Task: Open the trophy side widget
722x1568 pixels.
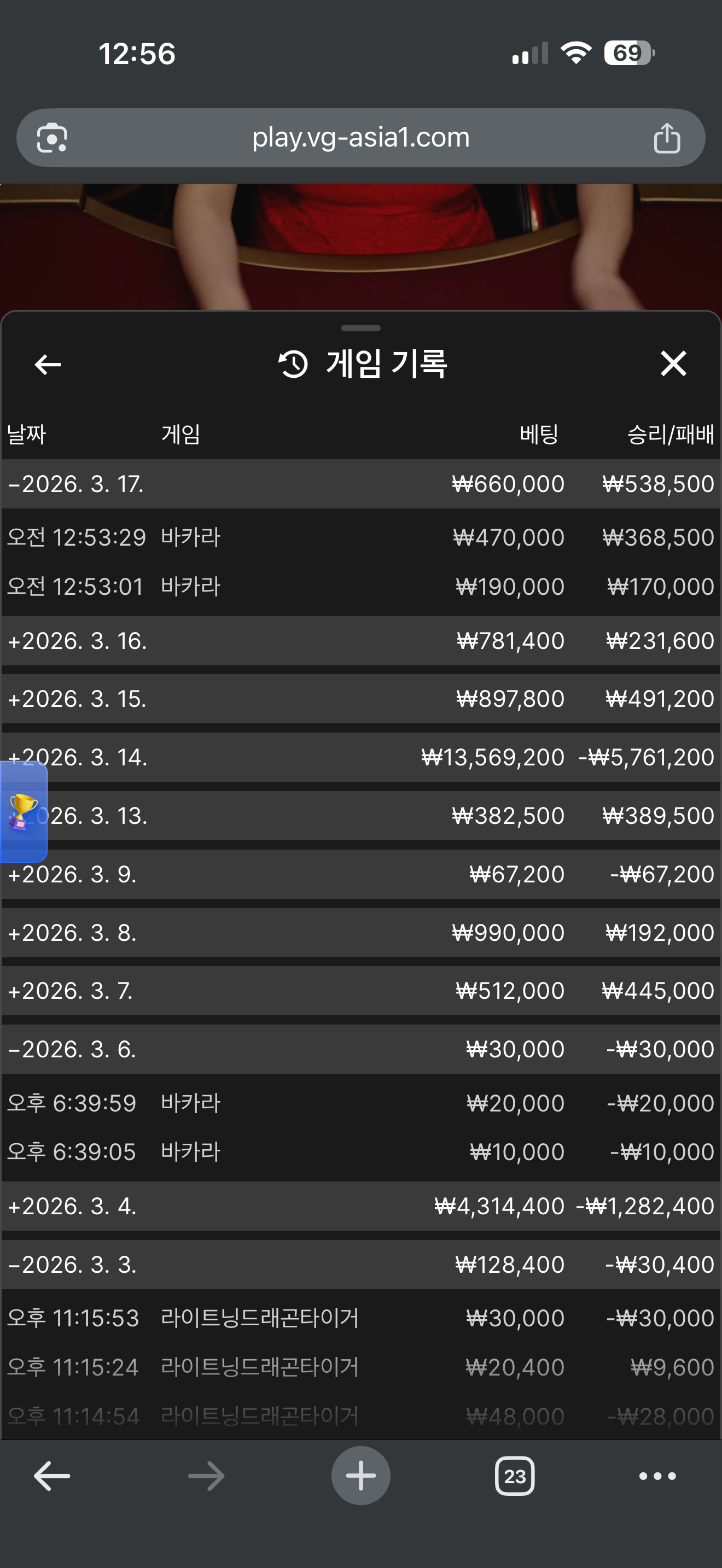Action: coord(23,811)
